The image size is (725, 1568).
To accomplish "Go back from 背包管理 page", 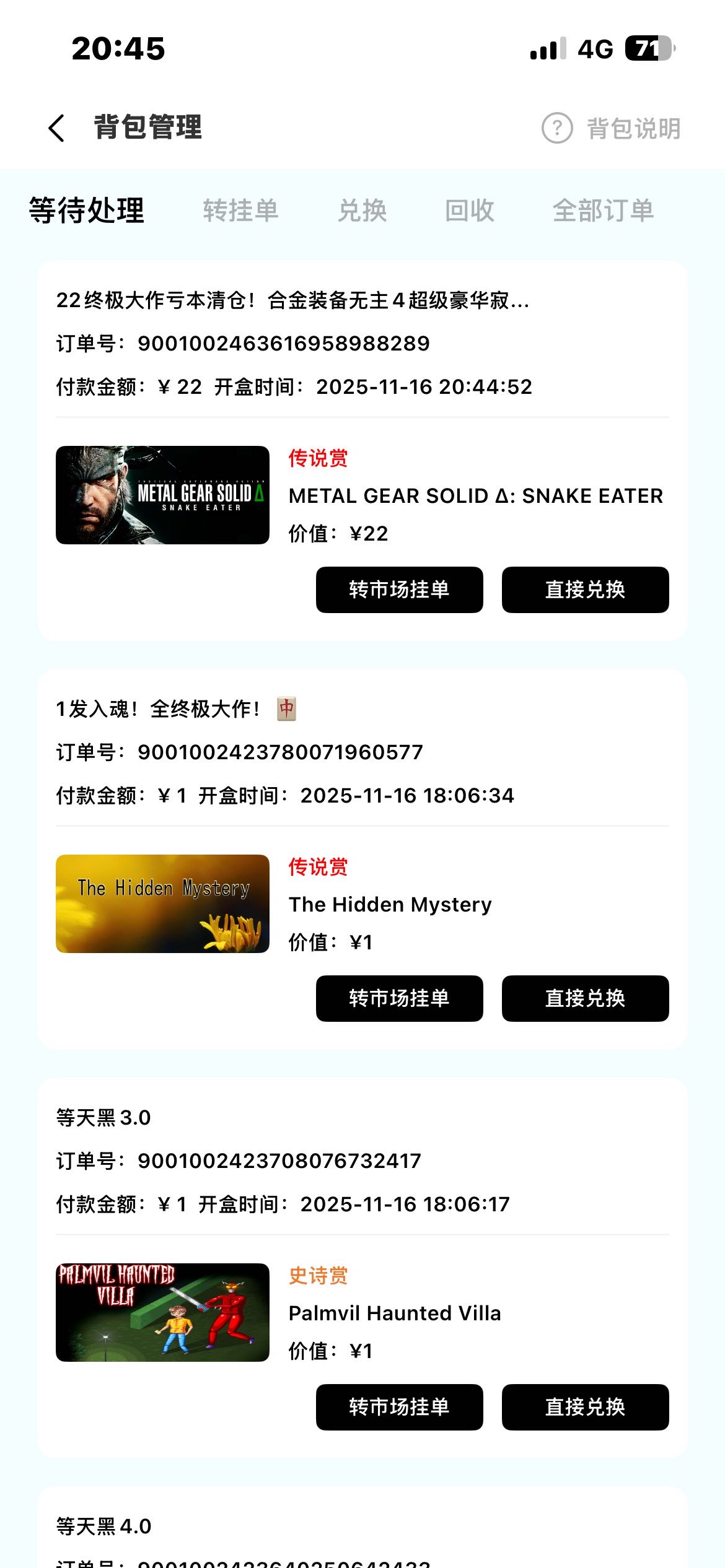I will click(57, 128).
